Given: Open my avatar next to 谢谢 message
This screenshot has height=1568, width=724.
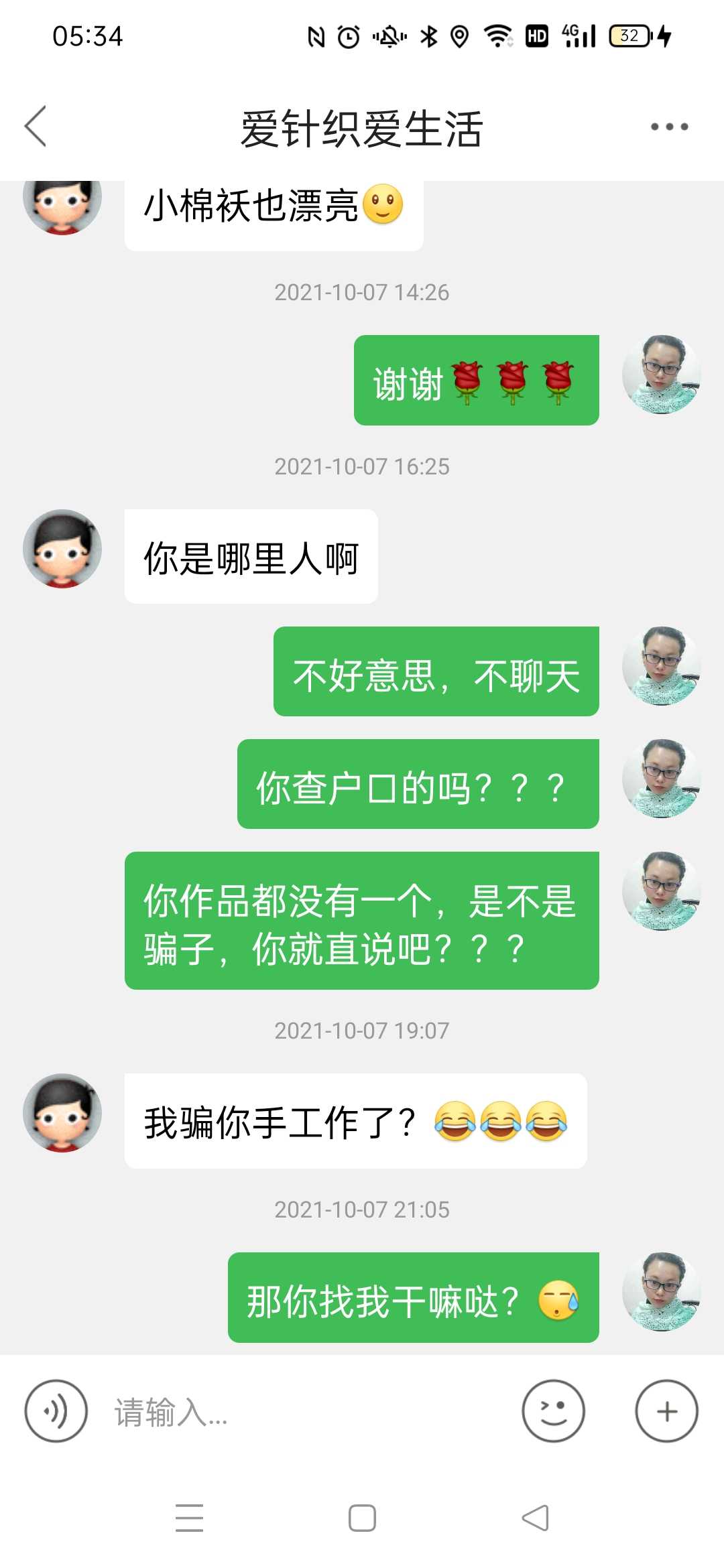Looking at the screenshot, I should point(661,375).
